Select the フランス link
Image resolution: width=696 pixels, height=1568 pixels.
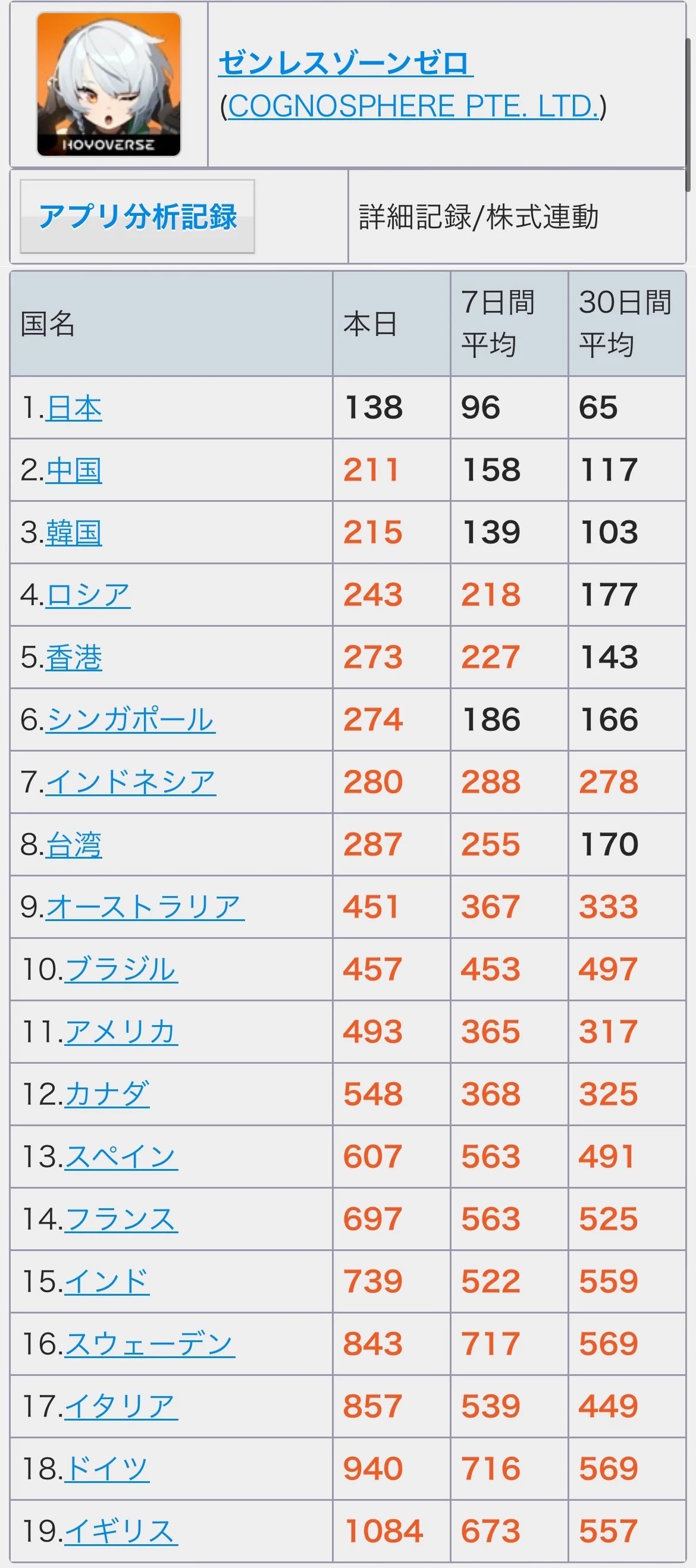[121, 1219]
